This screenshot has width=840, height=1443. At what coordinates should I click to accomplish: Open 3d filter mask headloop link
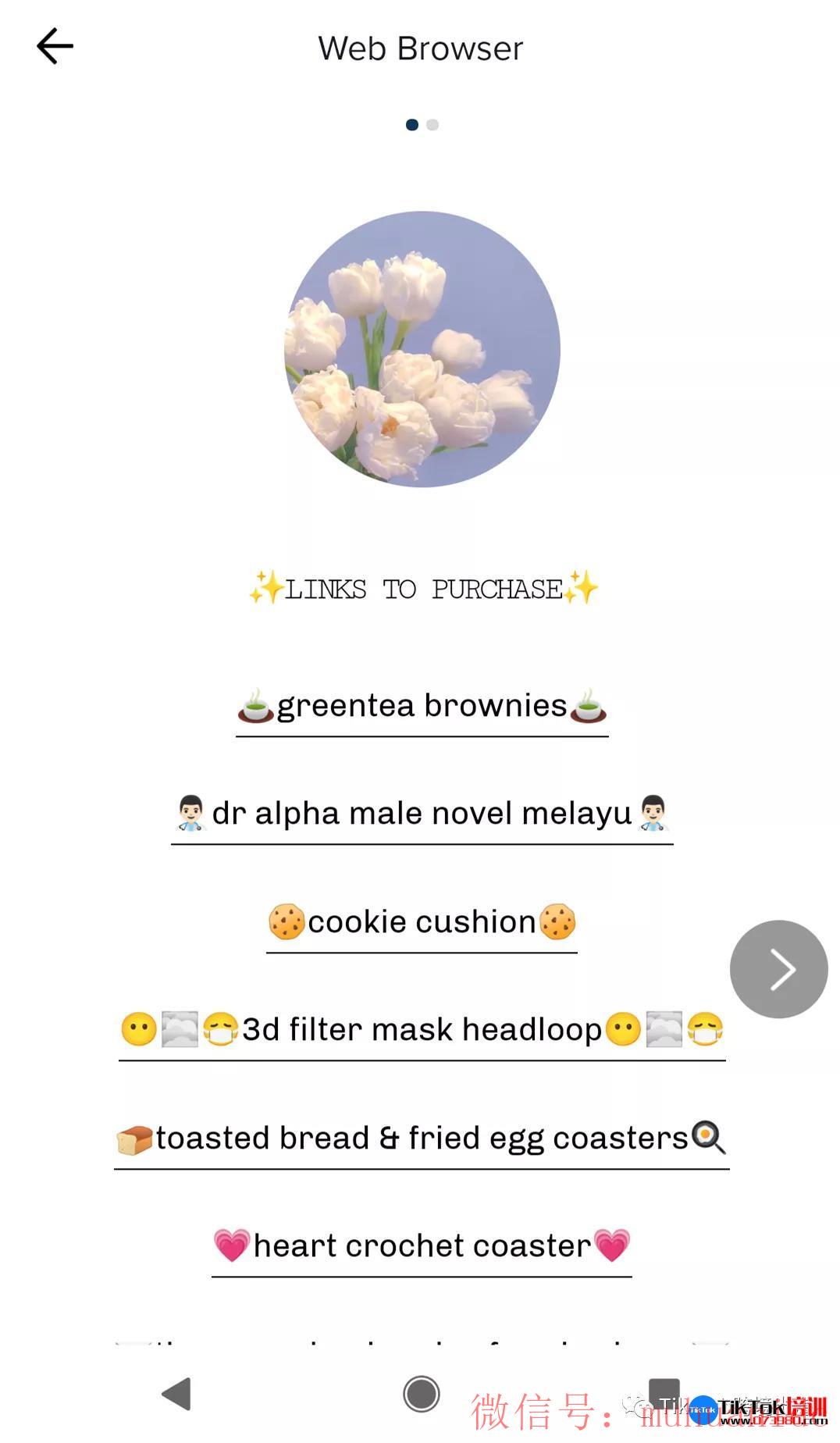(x=422, y=1030)
